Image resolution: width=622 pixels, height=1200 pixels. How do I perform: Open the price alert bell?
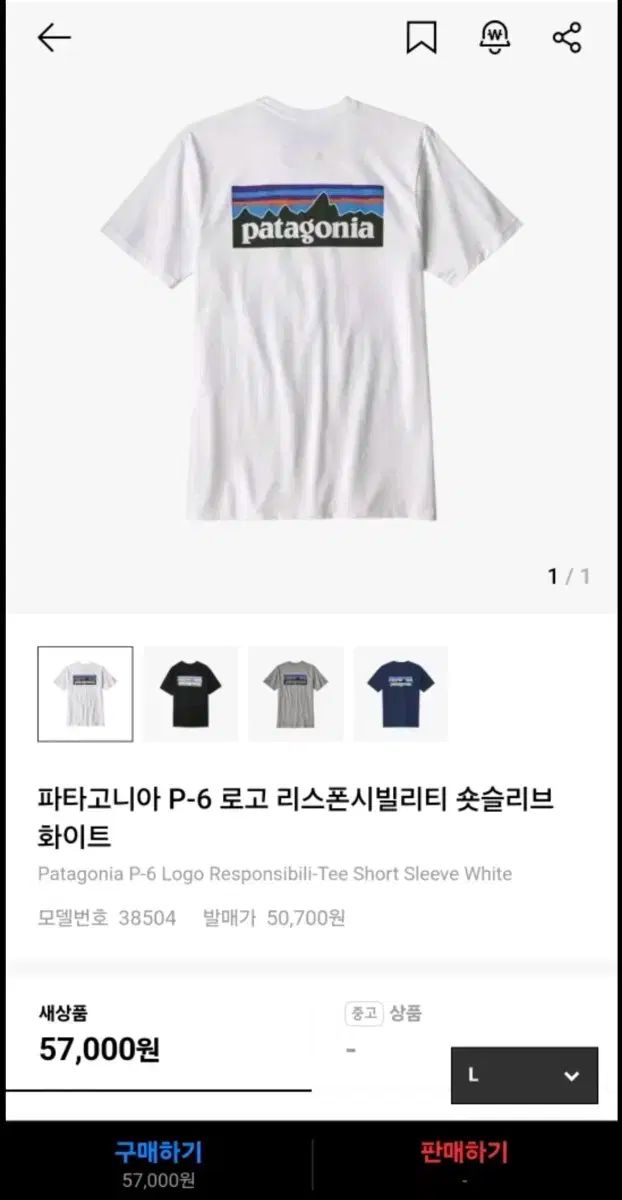(495, 38)
